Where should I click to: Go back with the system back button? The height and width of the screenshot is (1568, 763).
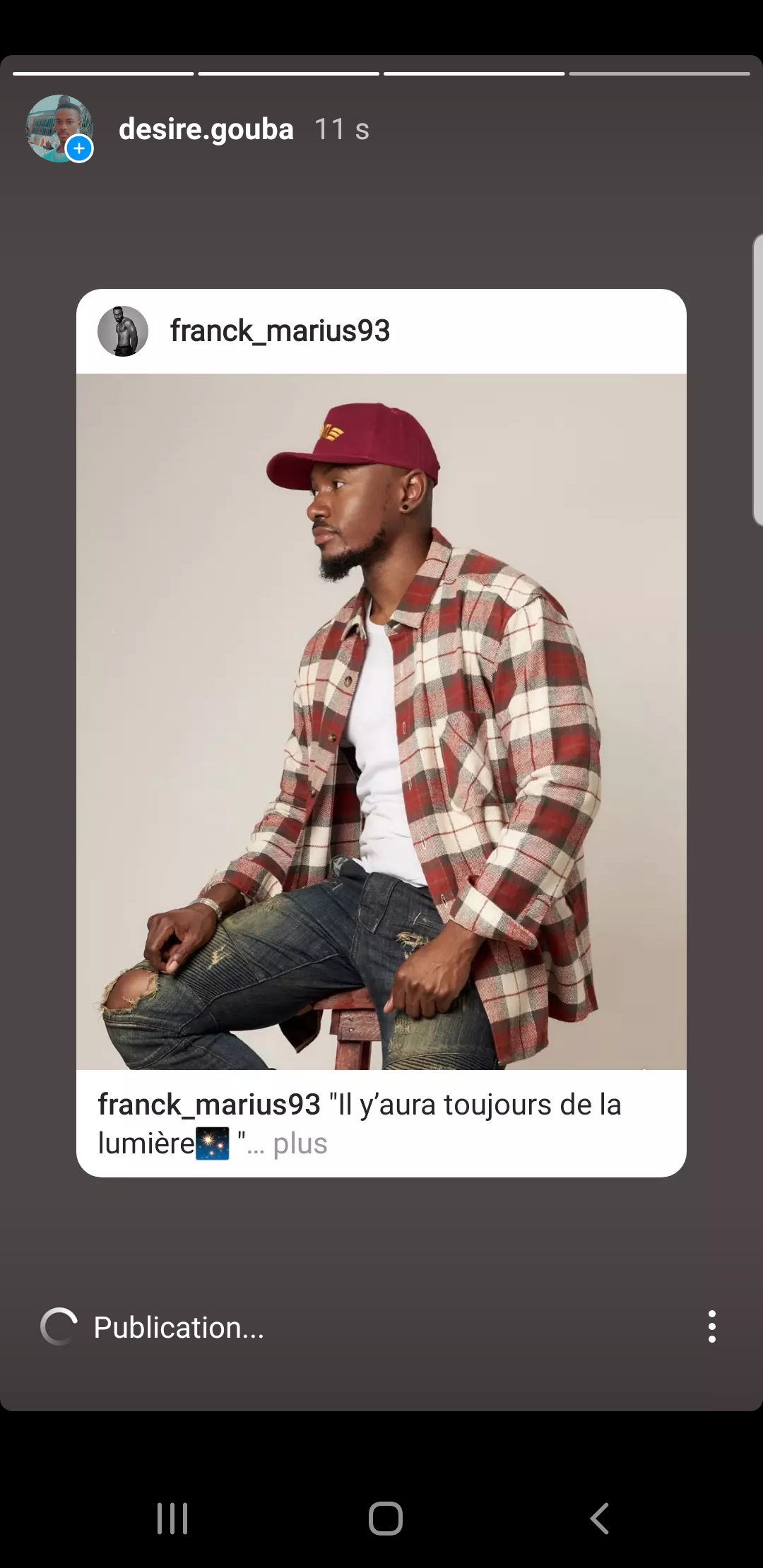(x=599, y=1518)
